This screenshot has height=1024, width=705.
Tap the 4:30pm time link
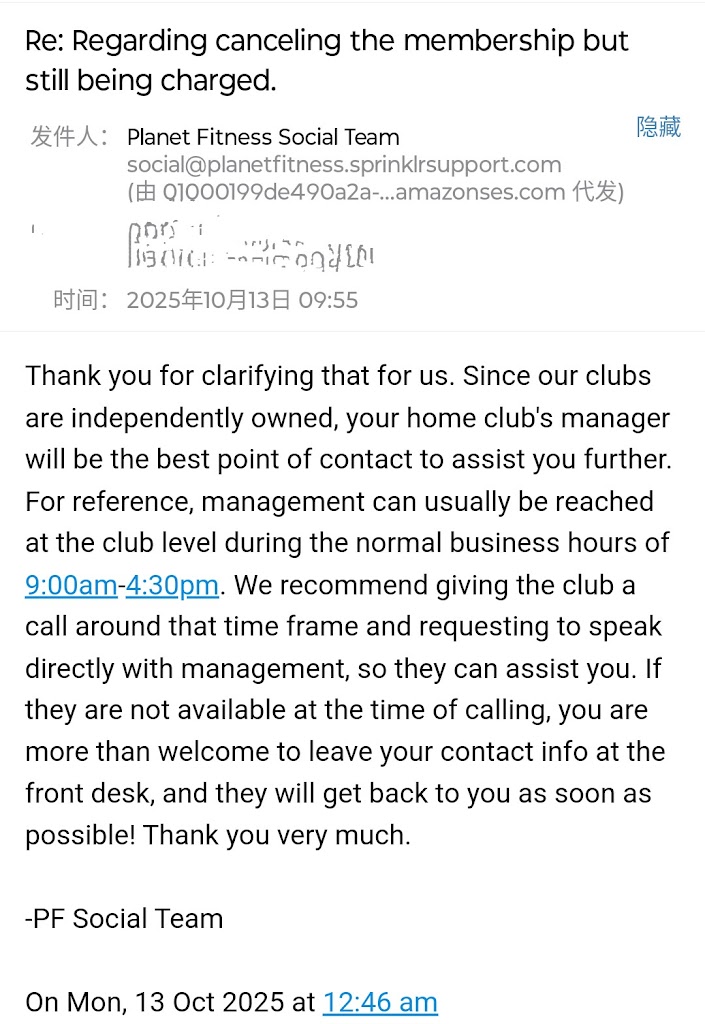(172, 585)
